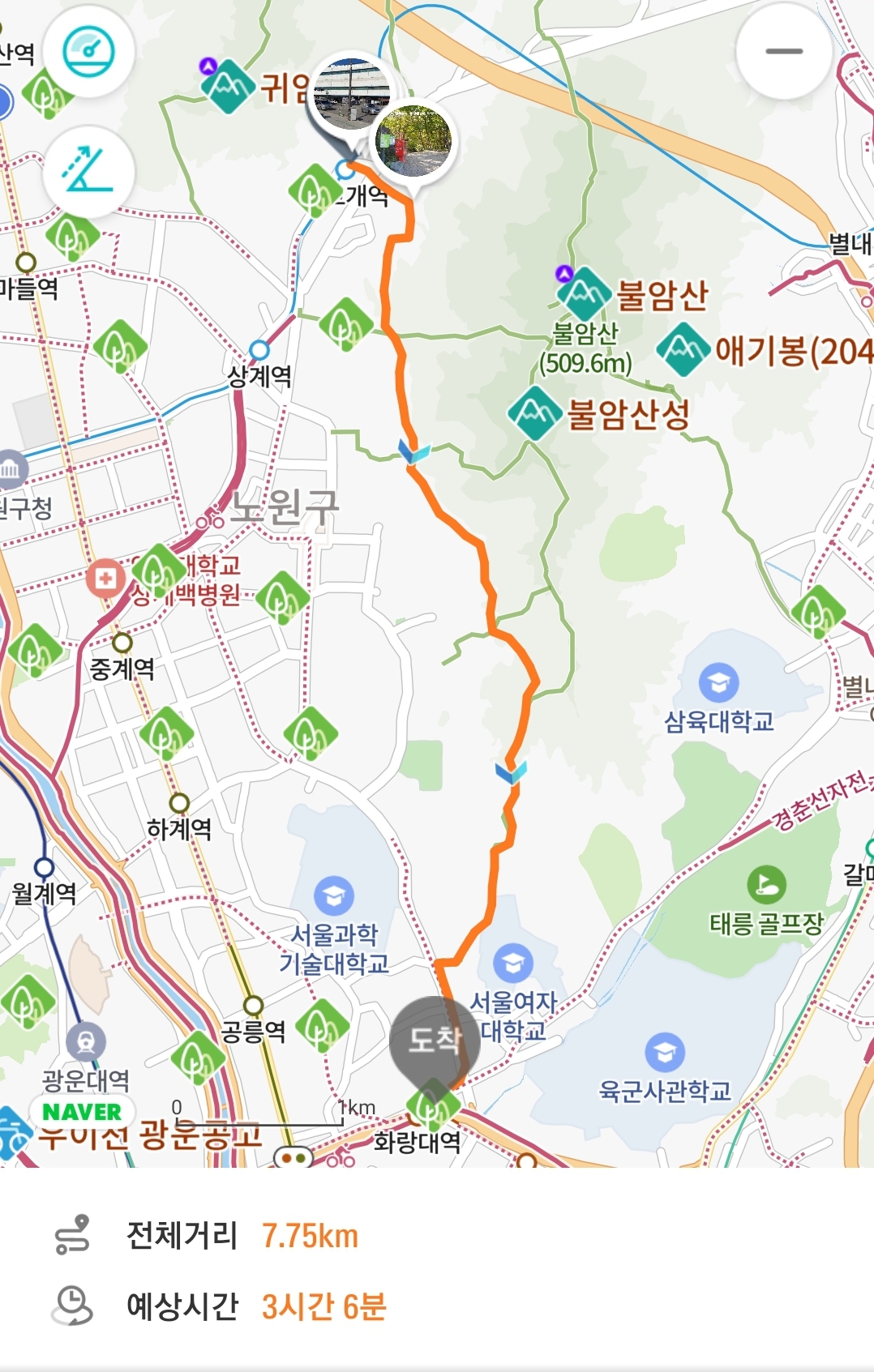The height and width of the screenshot is (1372, 874).
Task: View the red mailbox trail photo
Action: [x=413, y=141]
